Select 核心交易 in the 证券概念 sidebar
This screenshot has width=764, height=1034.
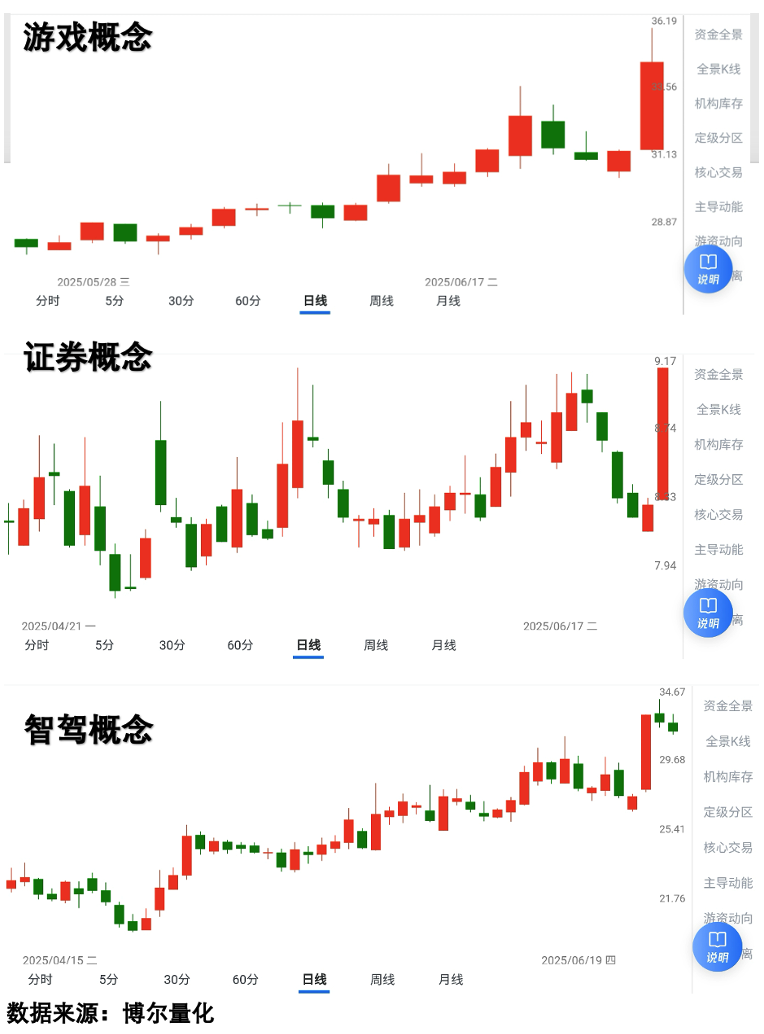717,515
